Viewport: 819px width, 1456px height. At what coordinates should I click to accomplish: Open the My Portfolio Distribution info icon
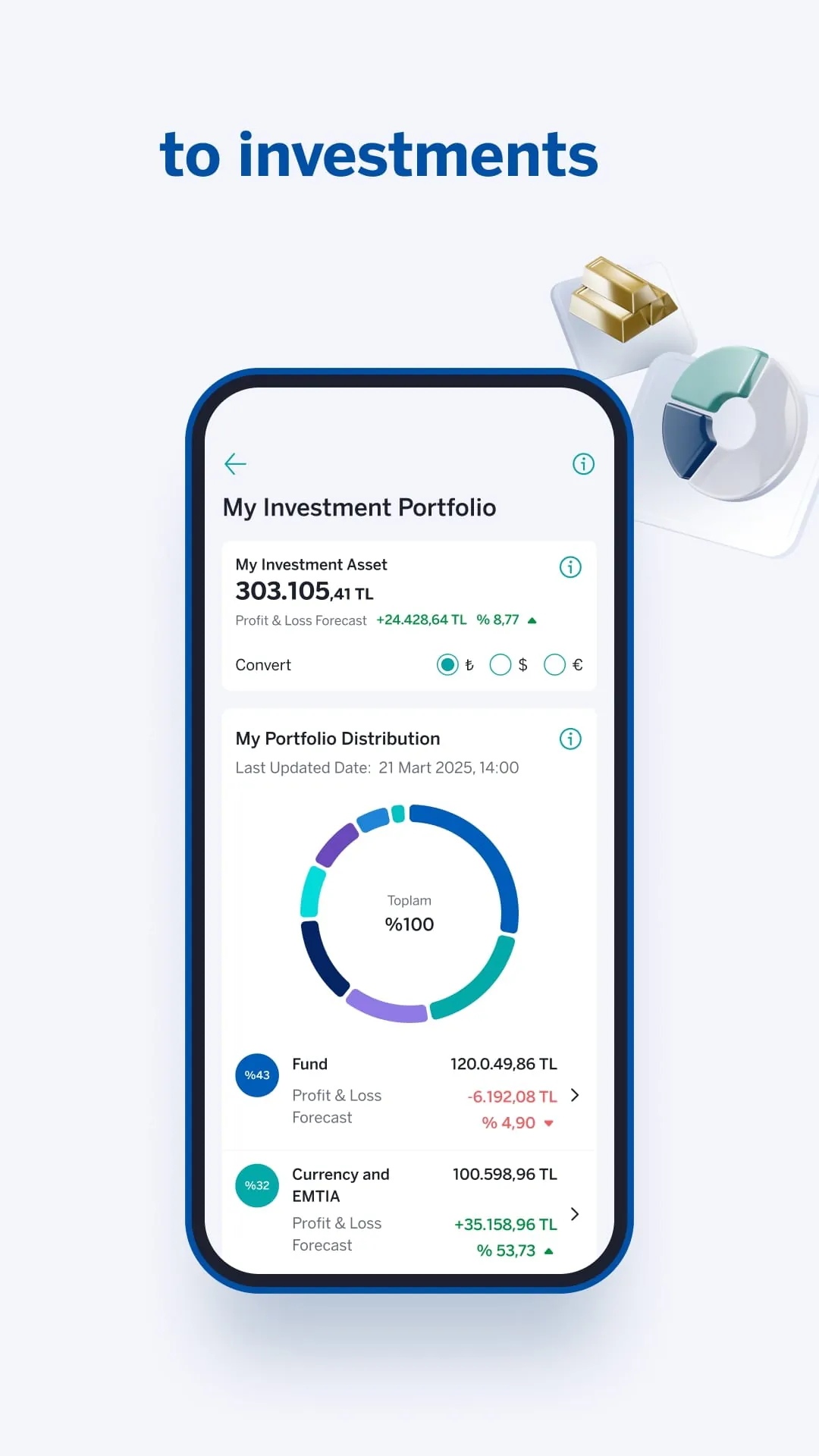click(571, 739)
